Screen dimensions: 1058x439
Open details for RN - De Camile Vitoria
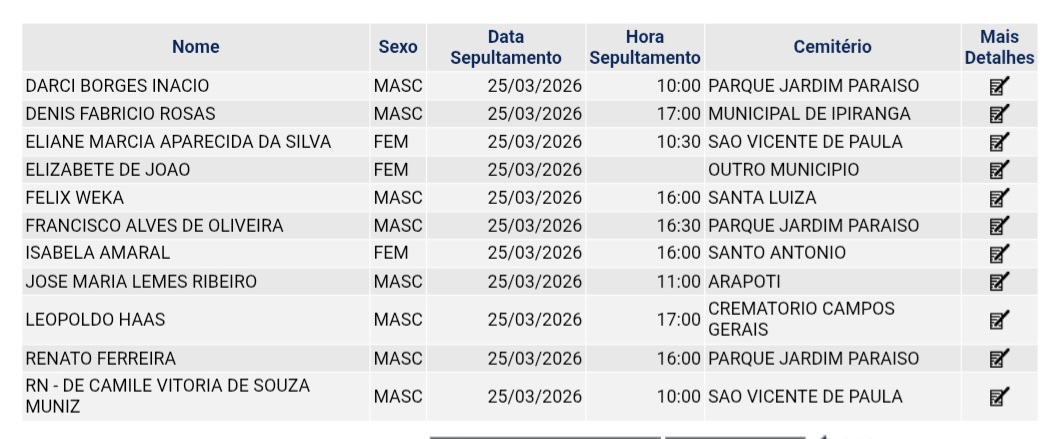[998, 397]
